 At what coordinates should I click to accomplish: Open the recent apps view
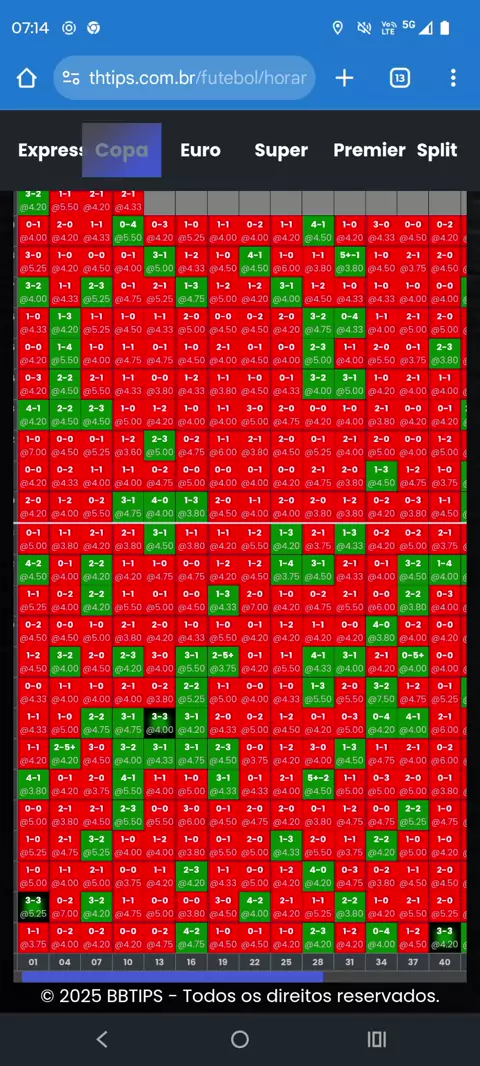(377, 1039)
